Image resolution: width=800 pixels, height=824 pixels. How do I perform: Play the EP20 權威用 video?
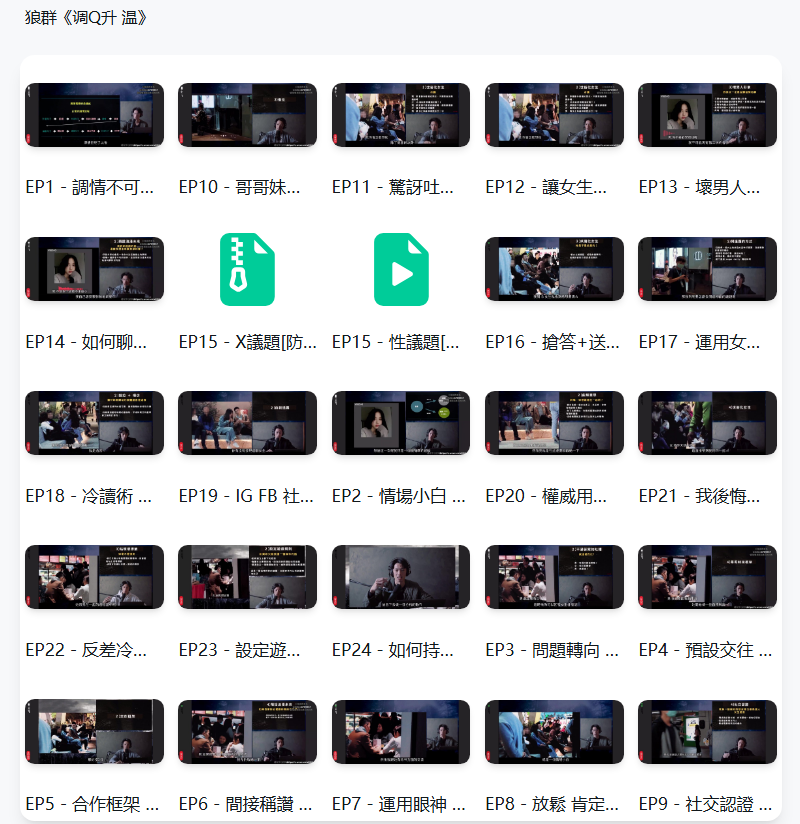[554, 423]
